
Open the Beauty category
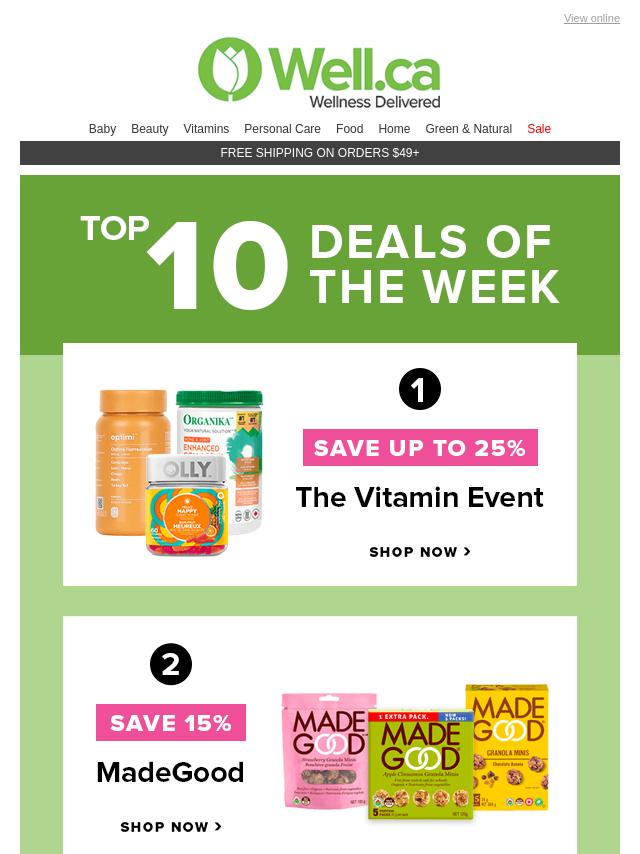tap(149, 129)
